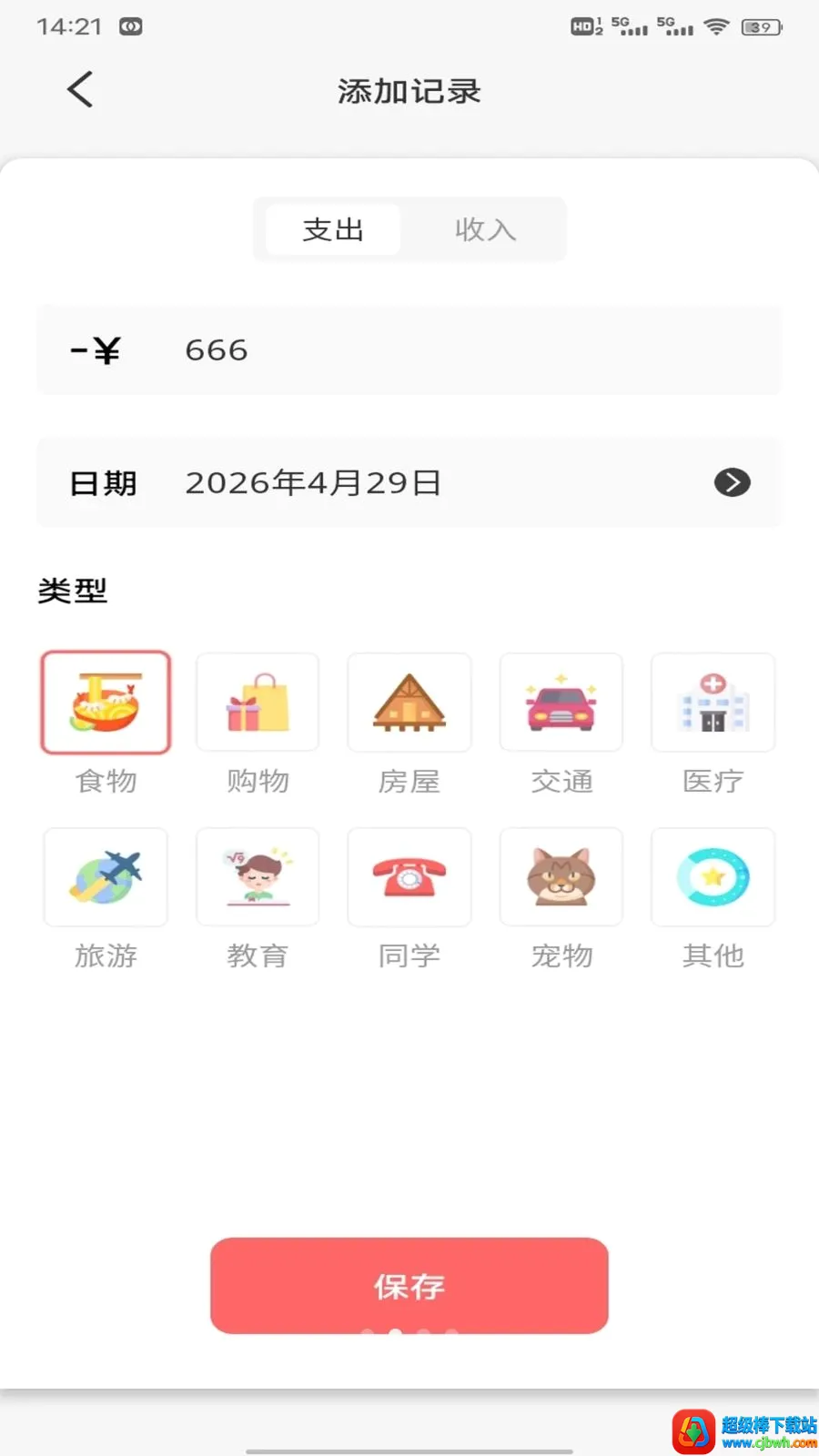This screenshot has height=1456, width=819.
Task: Select the 医疗 category
Action: [x=713, y=703]
